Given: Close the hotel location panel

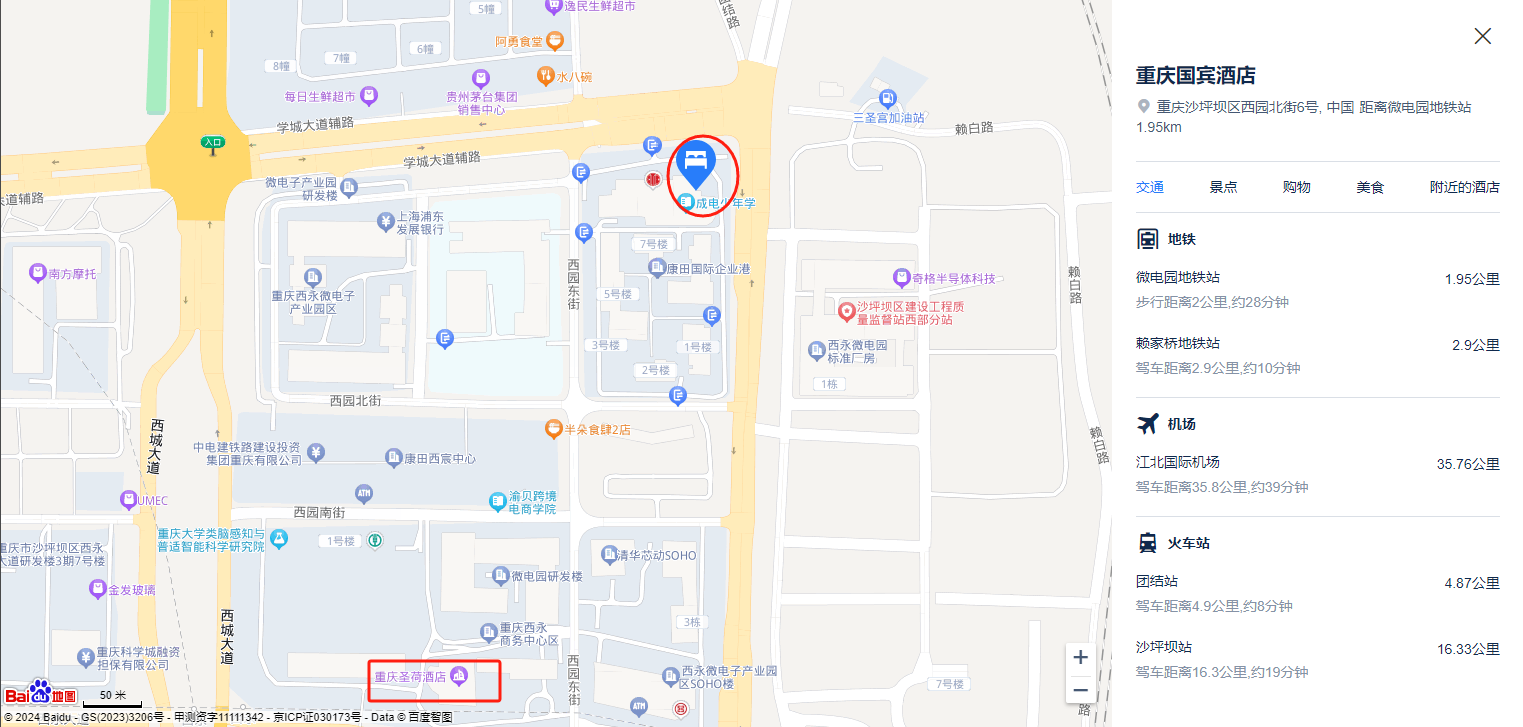Looking at the screenshot, I should (1483, 36).
